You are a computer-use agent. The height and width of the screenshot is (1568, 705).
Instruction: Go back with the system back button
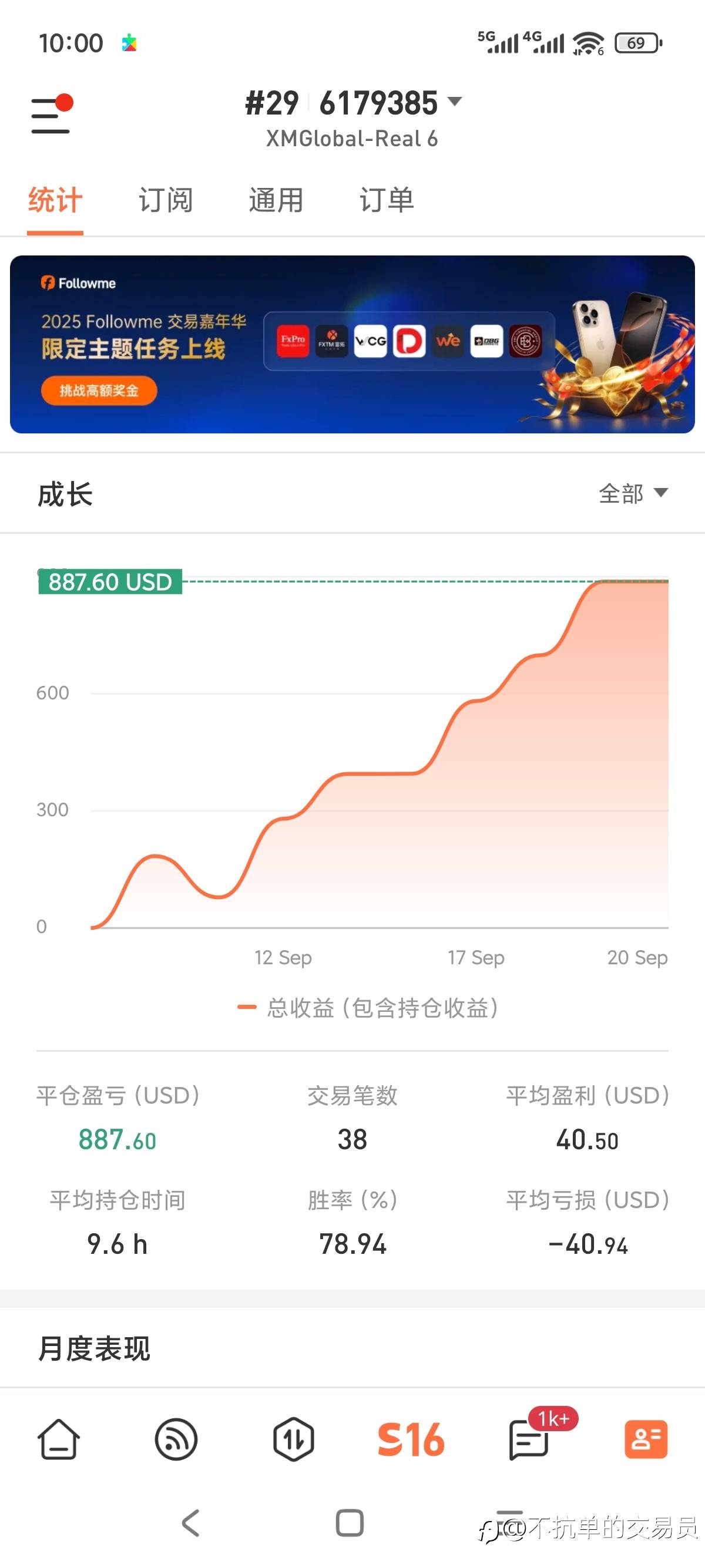pos(190,1523)
